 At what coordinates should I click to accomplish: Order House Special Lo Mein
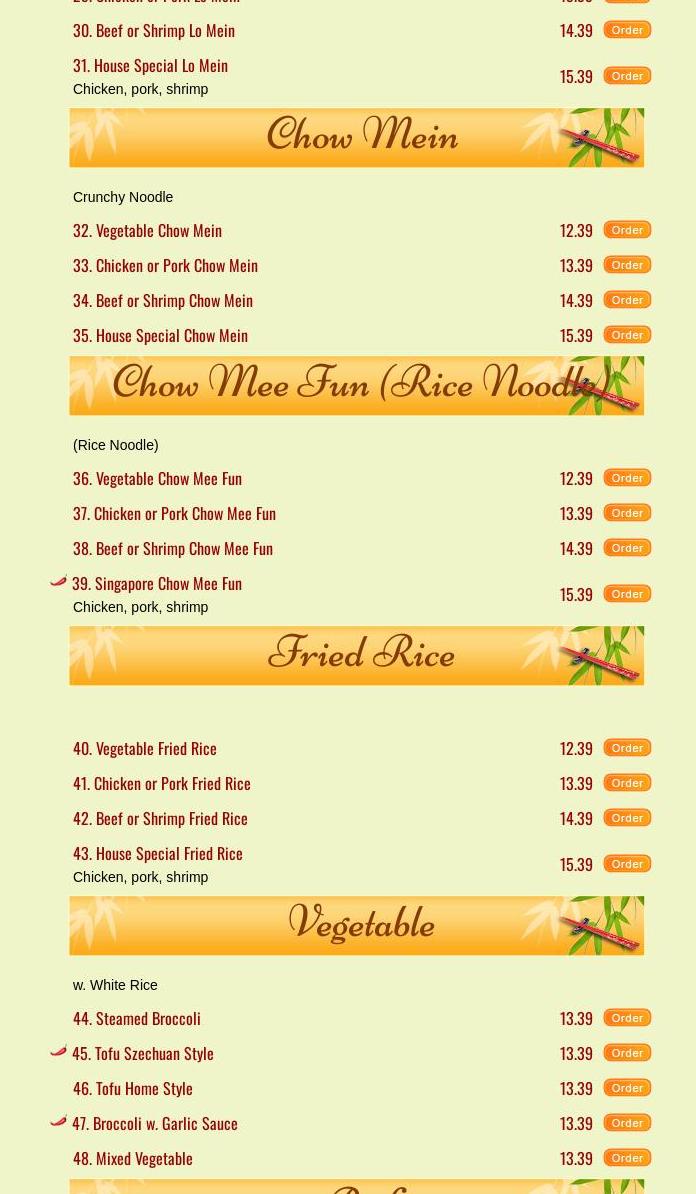tap(627, 76)
